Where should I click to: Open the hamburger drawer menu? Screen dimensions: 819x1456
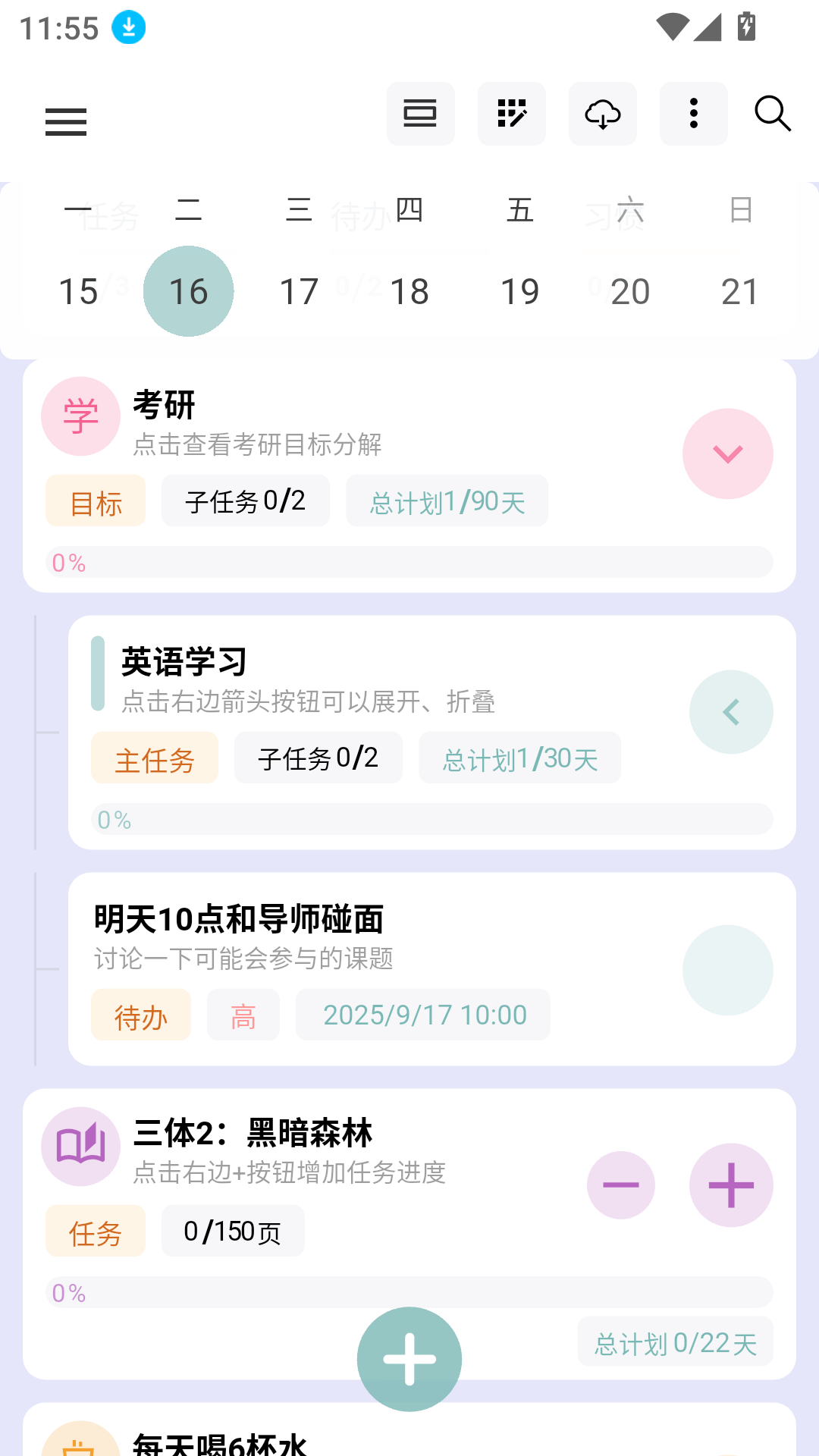click(x=66, y=121)
